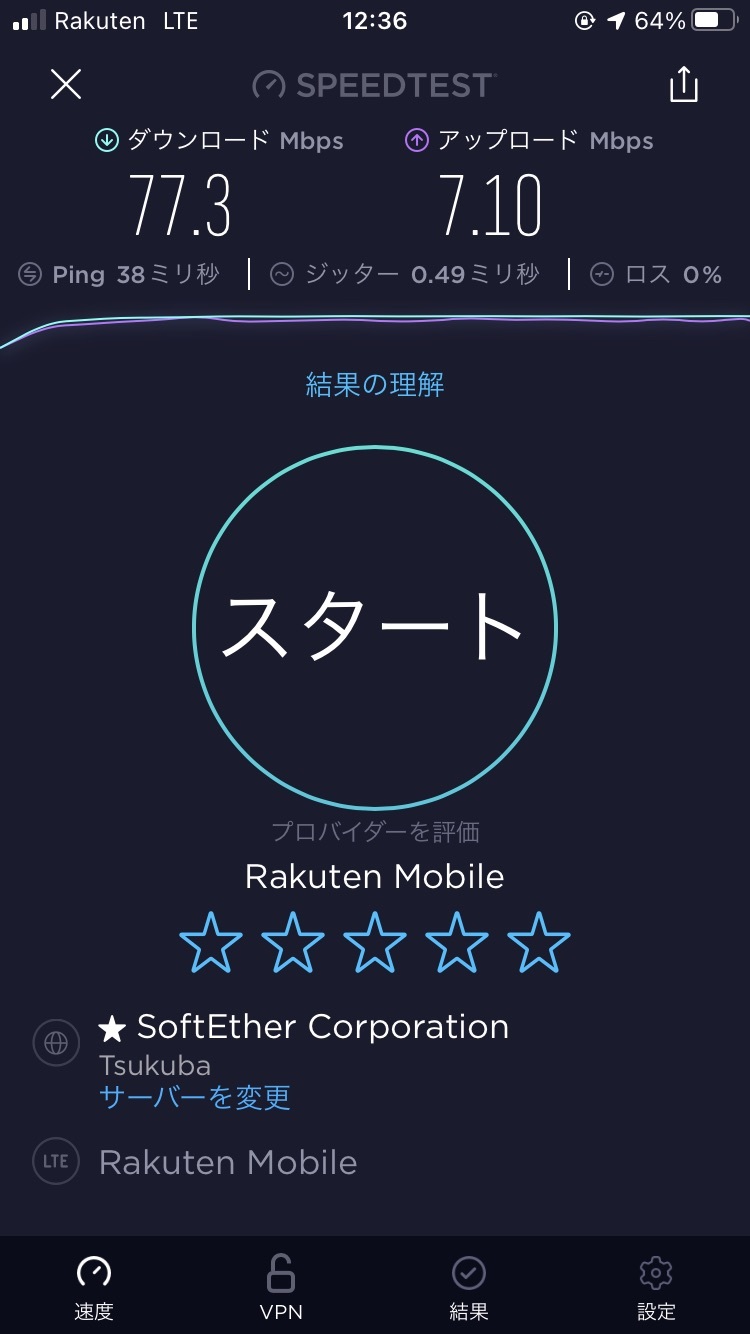Open the VPN tab
This screenshot has height=1334, width=750.
(281, 1288)
